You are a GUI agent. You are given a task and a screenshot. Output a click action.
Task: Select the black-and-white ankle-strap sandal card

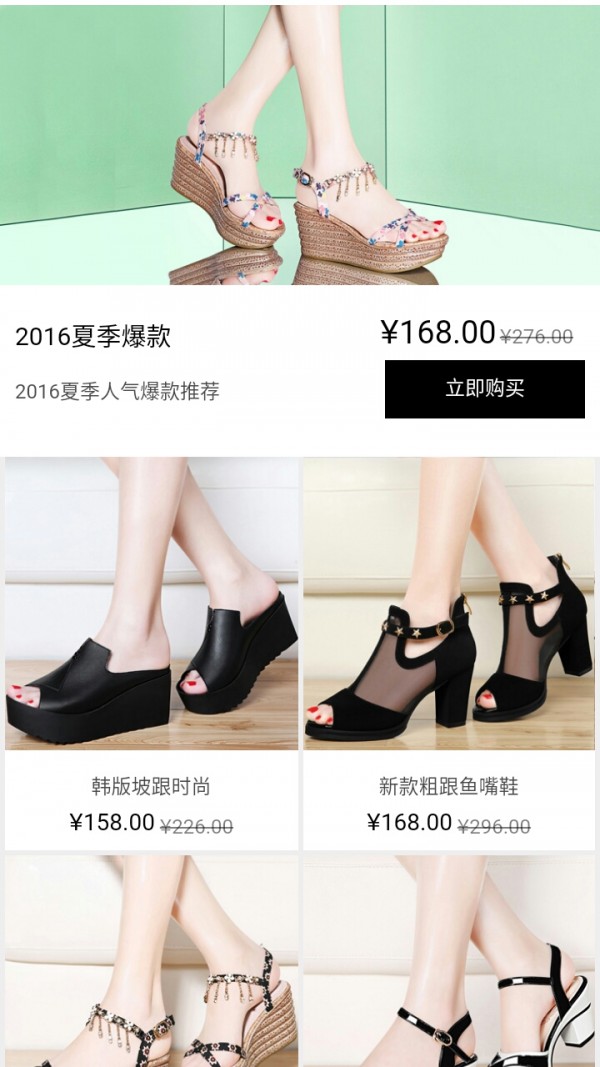click(x=450, y=960)
